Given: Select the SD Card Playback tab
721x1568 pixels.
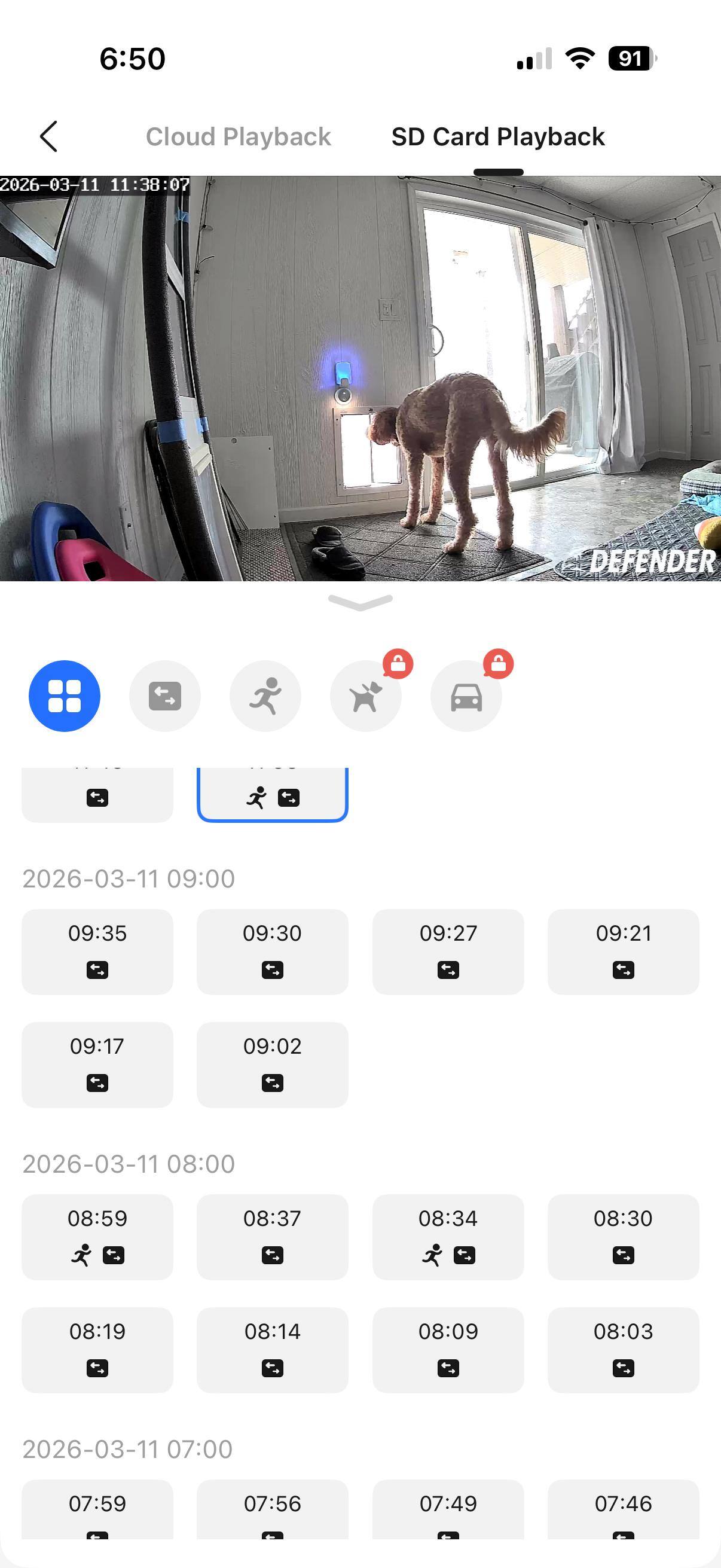Looking at the screenshot, I should [497, 136].
